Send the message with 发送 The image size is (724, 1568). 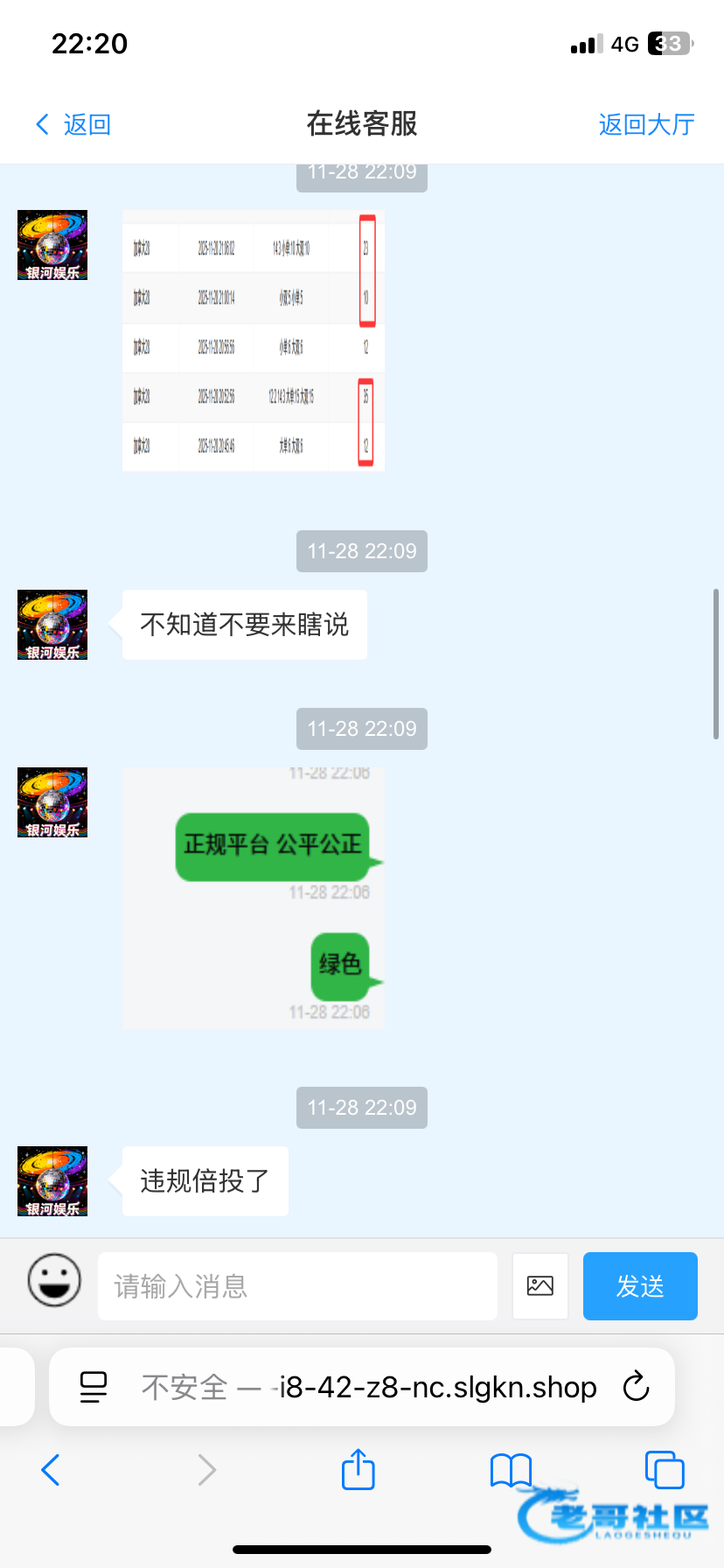640,1286
